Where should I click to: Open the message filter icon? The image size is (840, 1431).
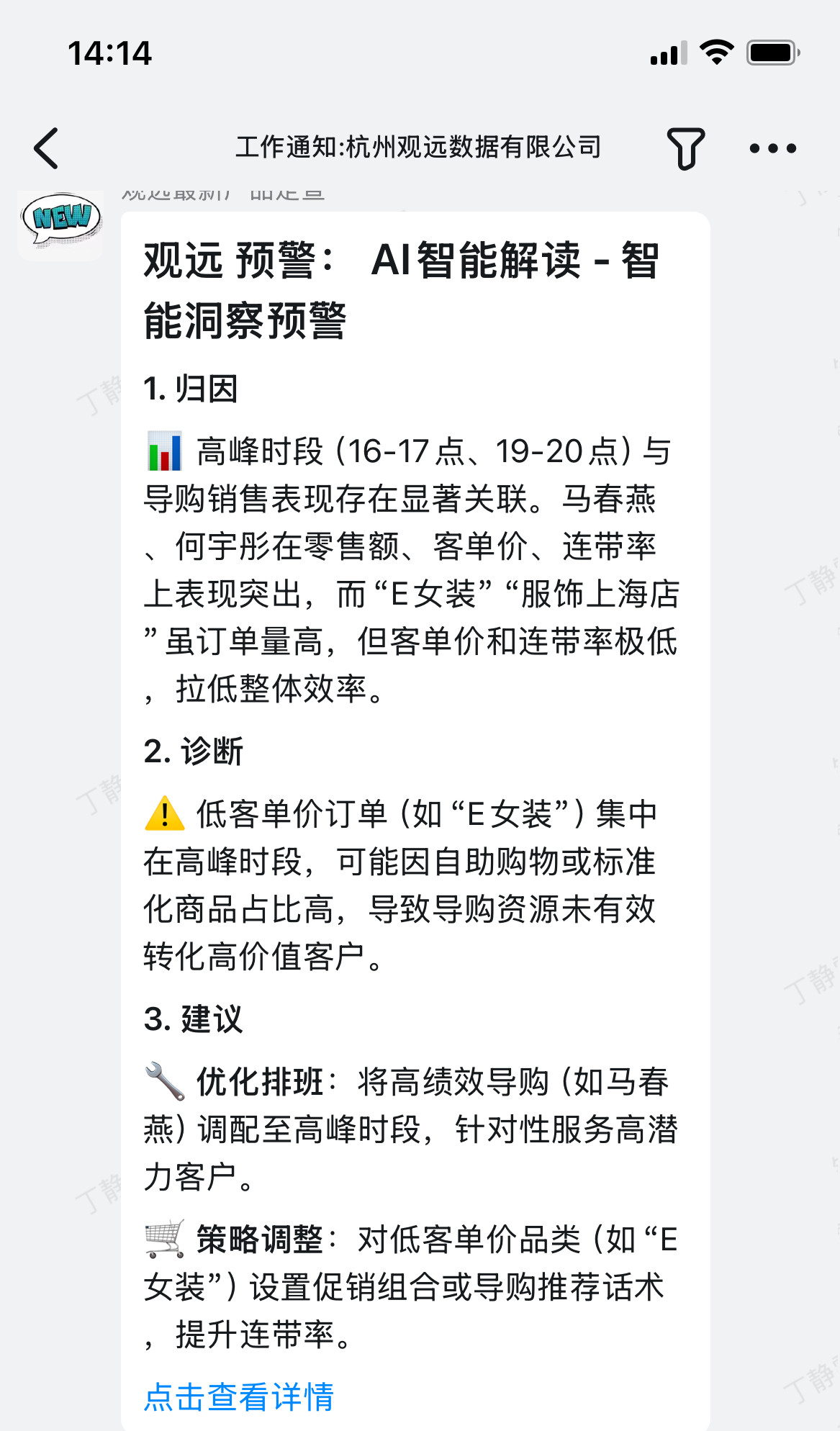coord(685,148)
